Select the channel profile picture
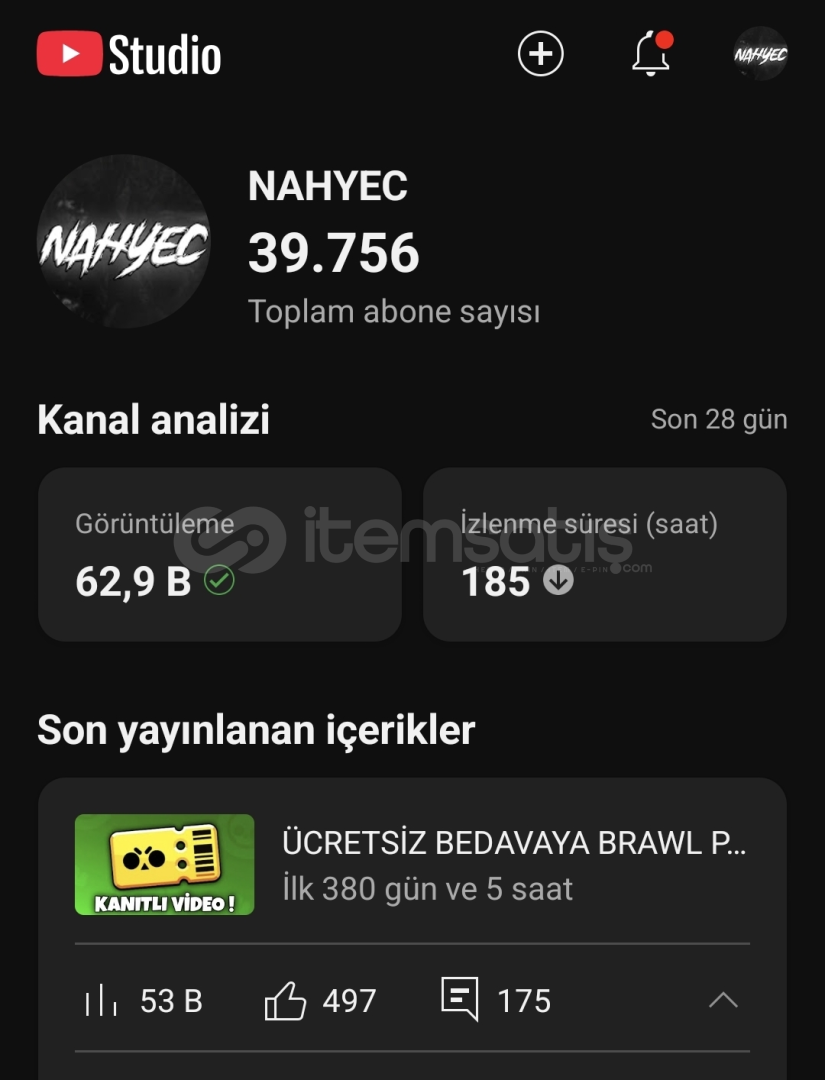The height and width of the screenshot is (1080, 825). (125, 240)
